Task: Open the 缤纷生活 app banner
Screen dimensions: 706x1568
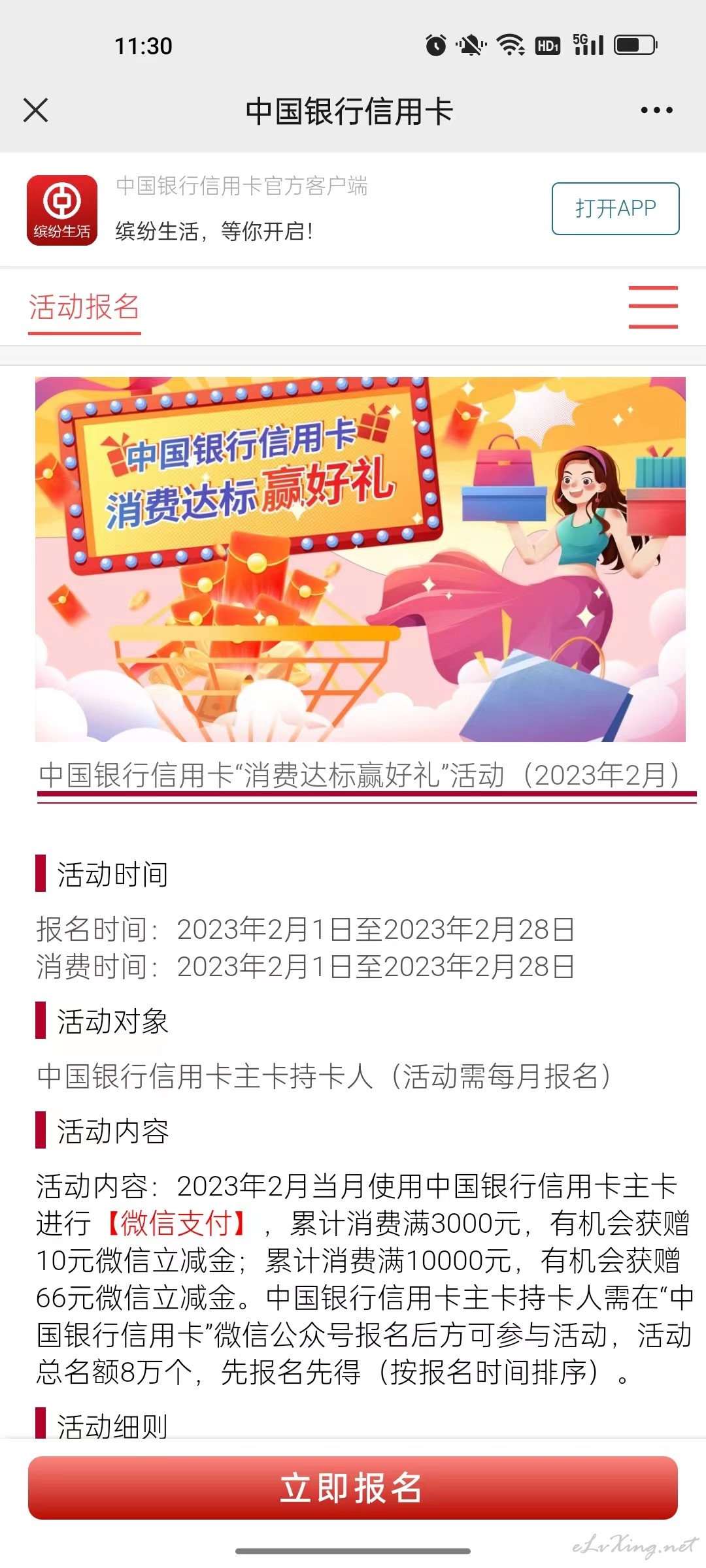Action: coord(62,210)
